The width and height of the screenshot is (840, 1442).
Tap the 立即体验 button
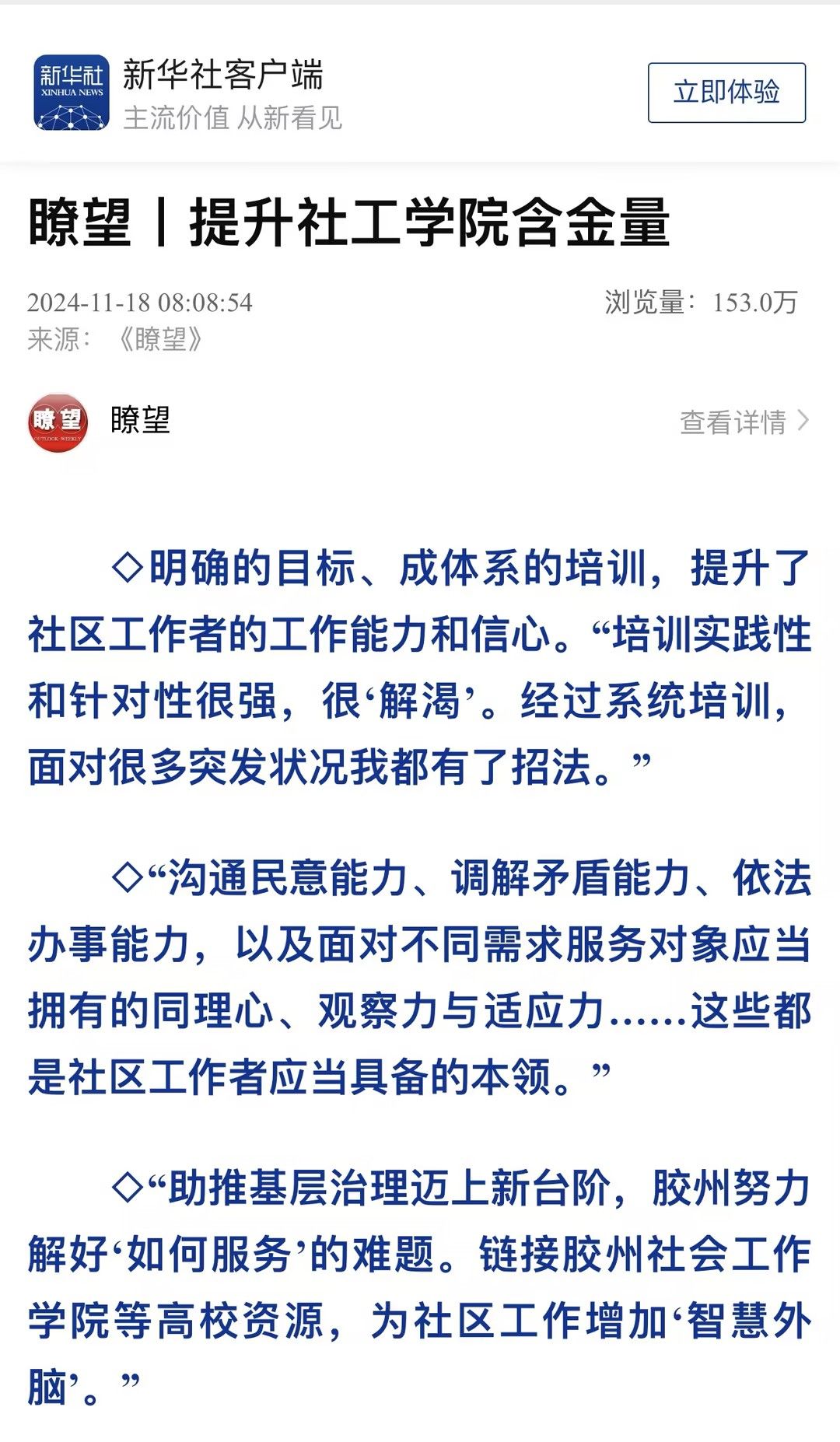pyautogui.click(x=726, y=93)
